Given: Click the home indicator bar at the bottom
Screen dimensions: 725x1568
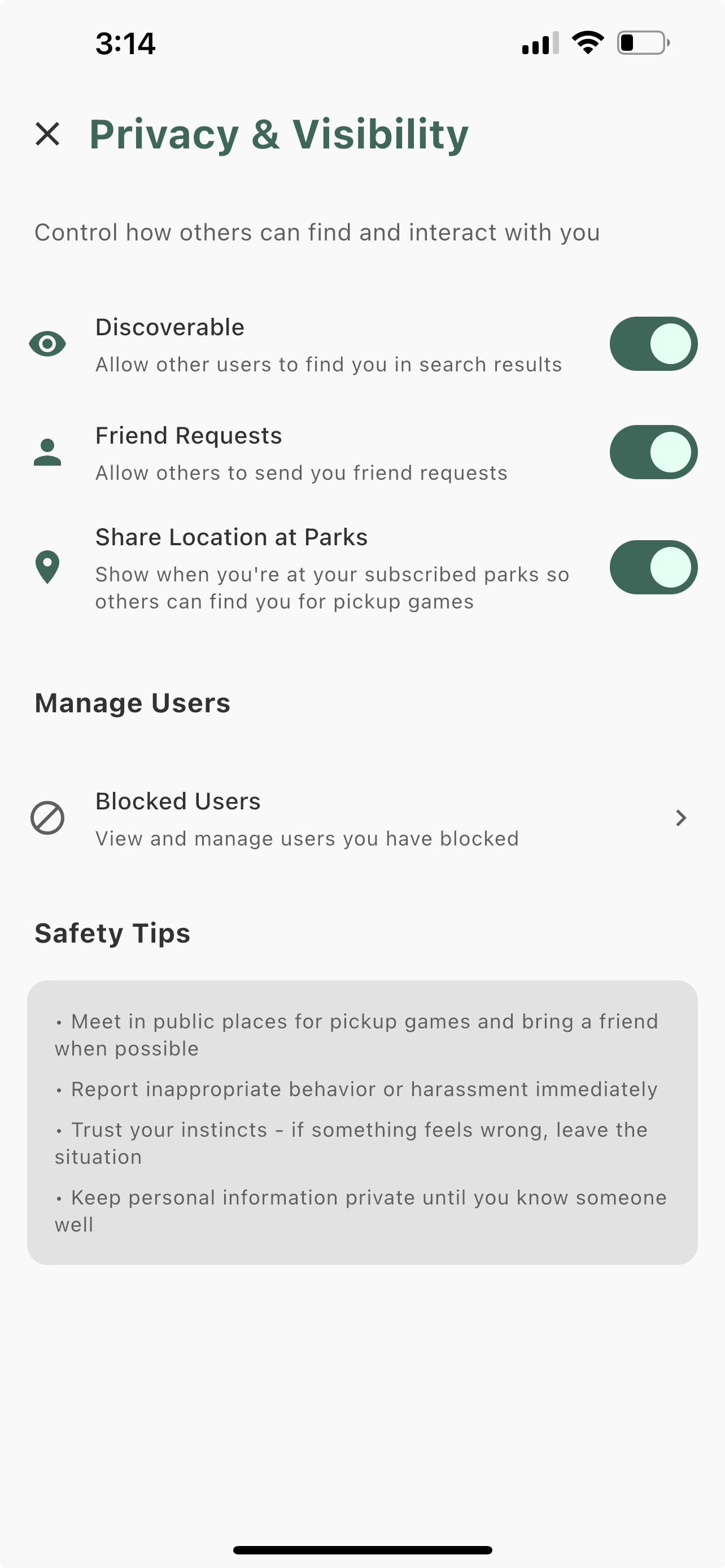Looking at the screenshot, I should pos(362,1548).
